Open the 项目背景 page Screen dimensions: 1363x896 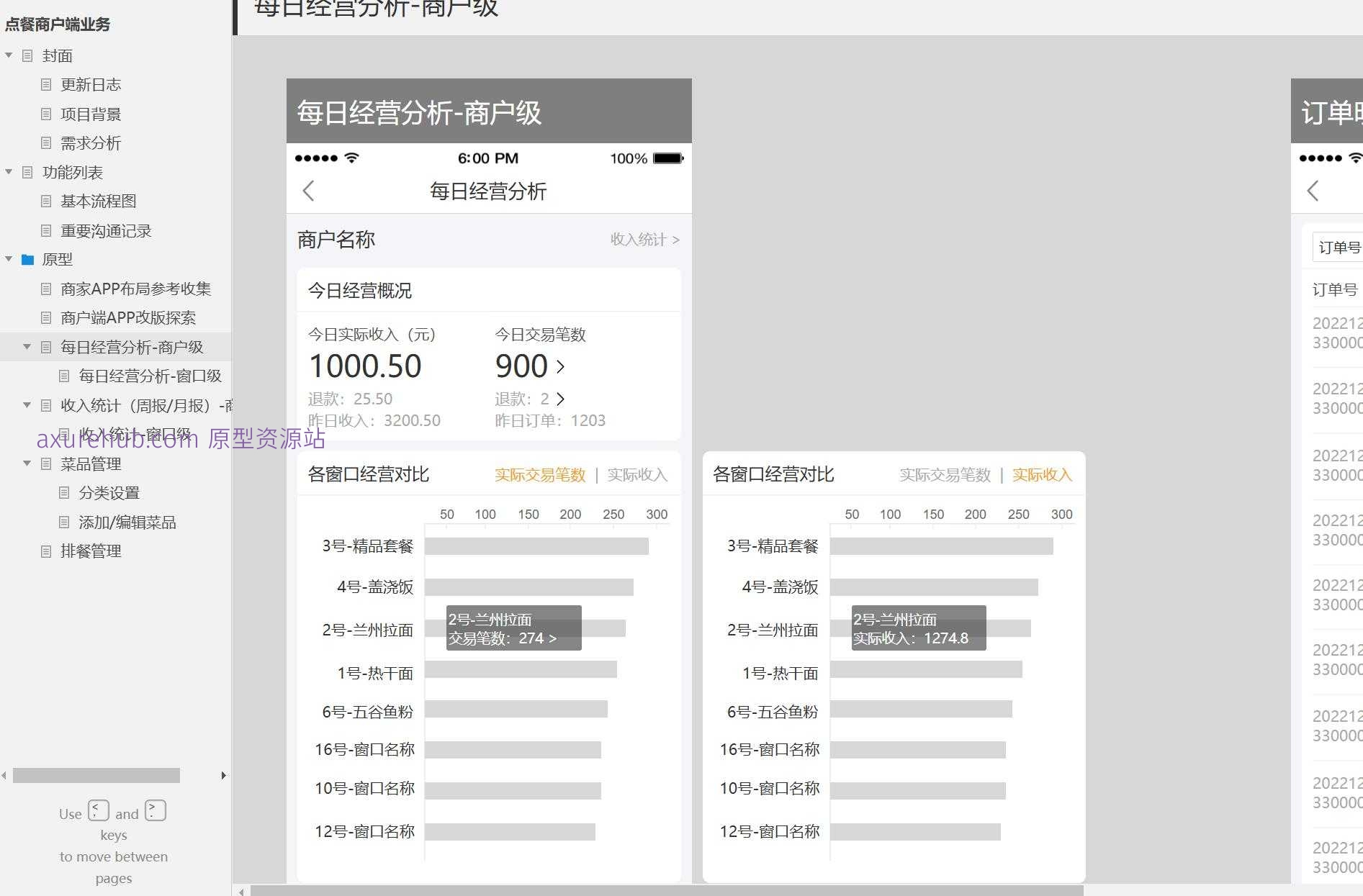point(90,114)
